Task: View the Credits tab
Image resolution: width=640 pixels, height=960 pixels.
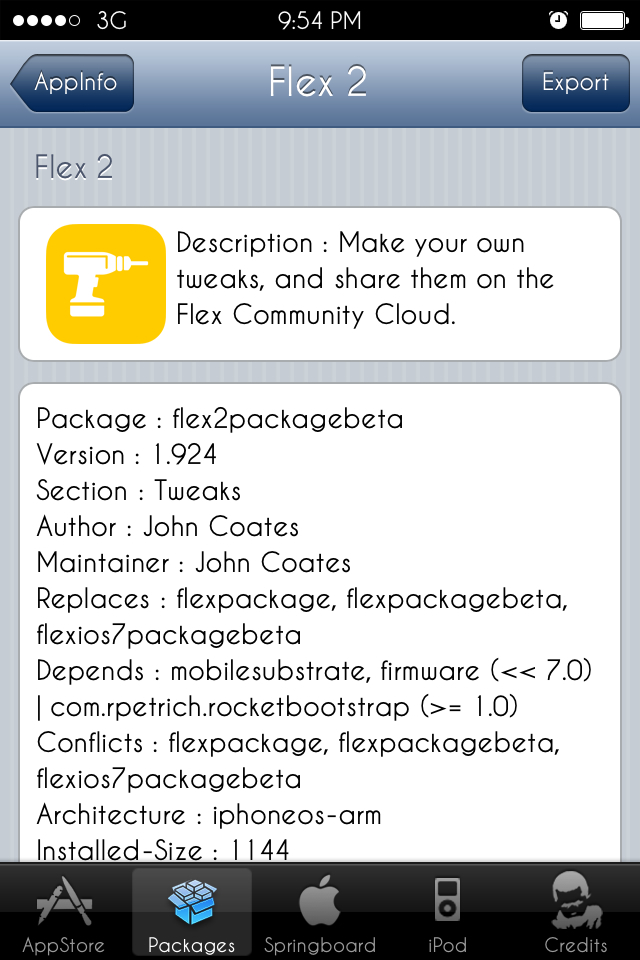Action: pyautogui.click(x=575, y=912)
